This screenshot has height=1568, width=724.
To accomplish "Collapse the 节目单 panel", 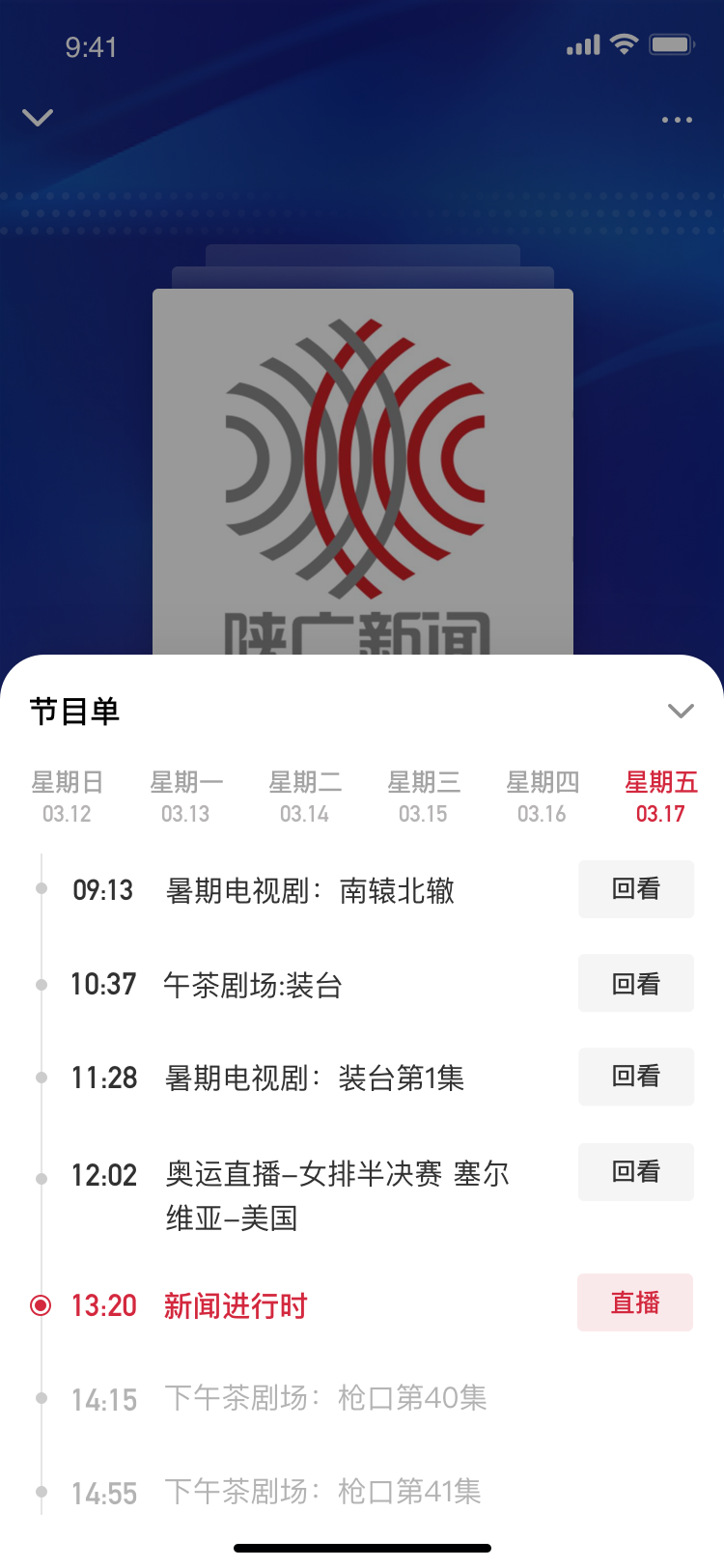I will pyautogui.click(x=681, y=712).
